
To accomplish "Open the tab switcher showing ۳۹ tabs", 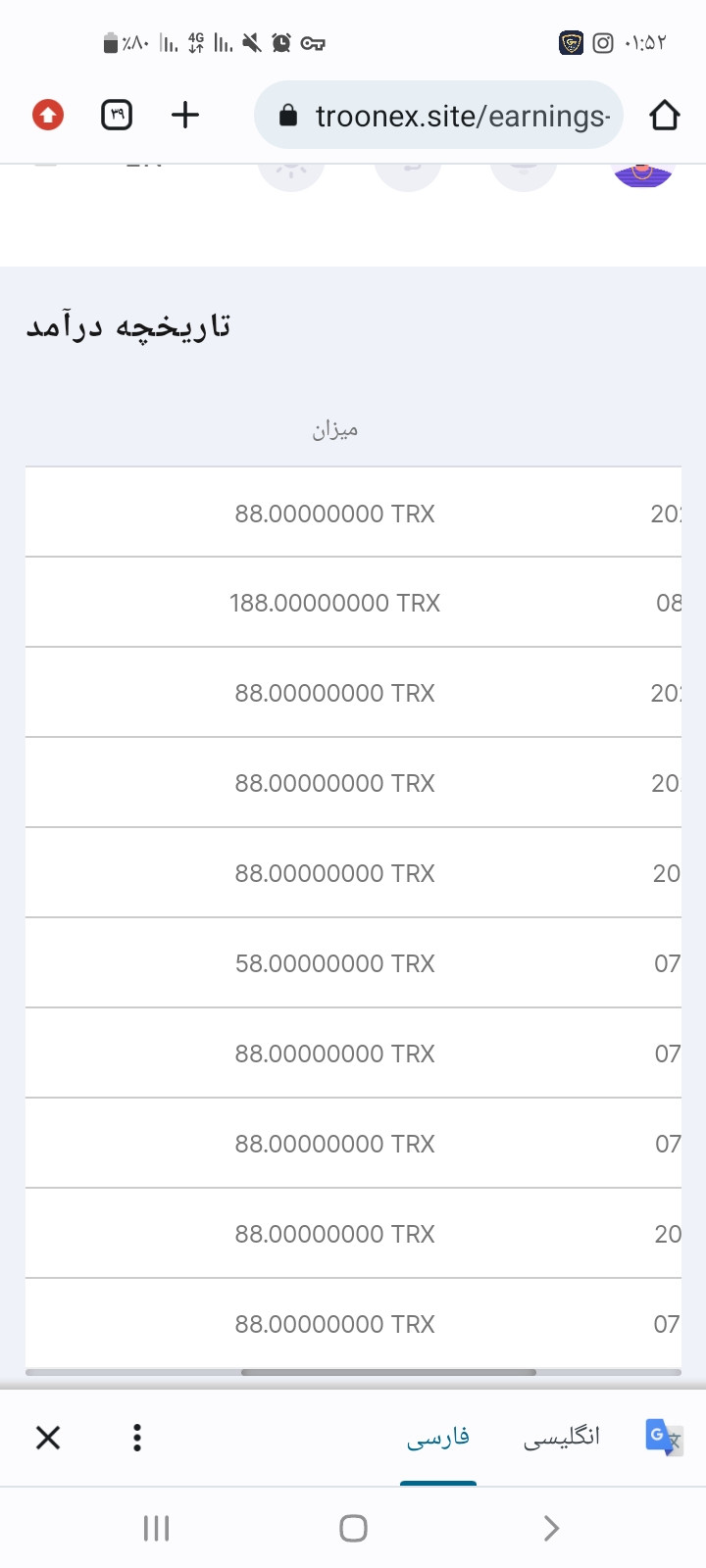I will 117,115.
